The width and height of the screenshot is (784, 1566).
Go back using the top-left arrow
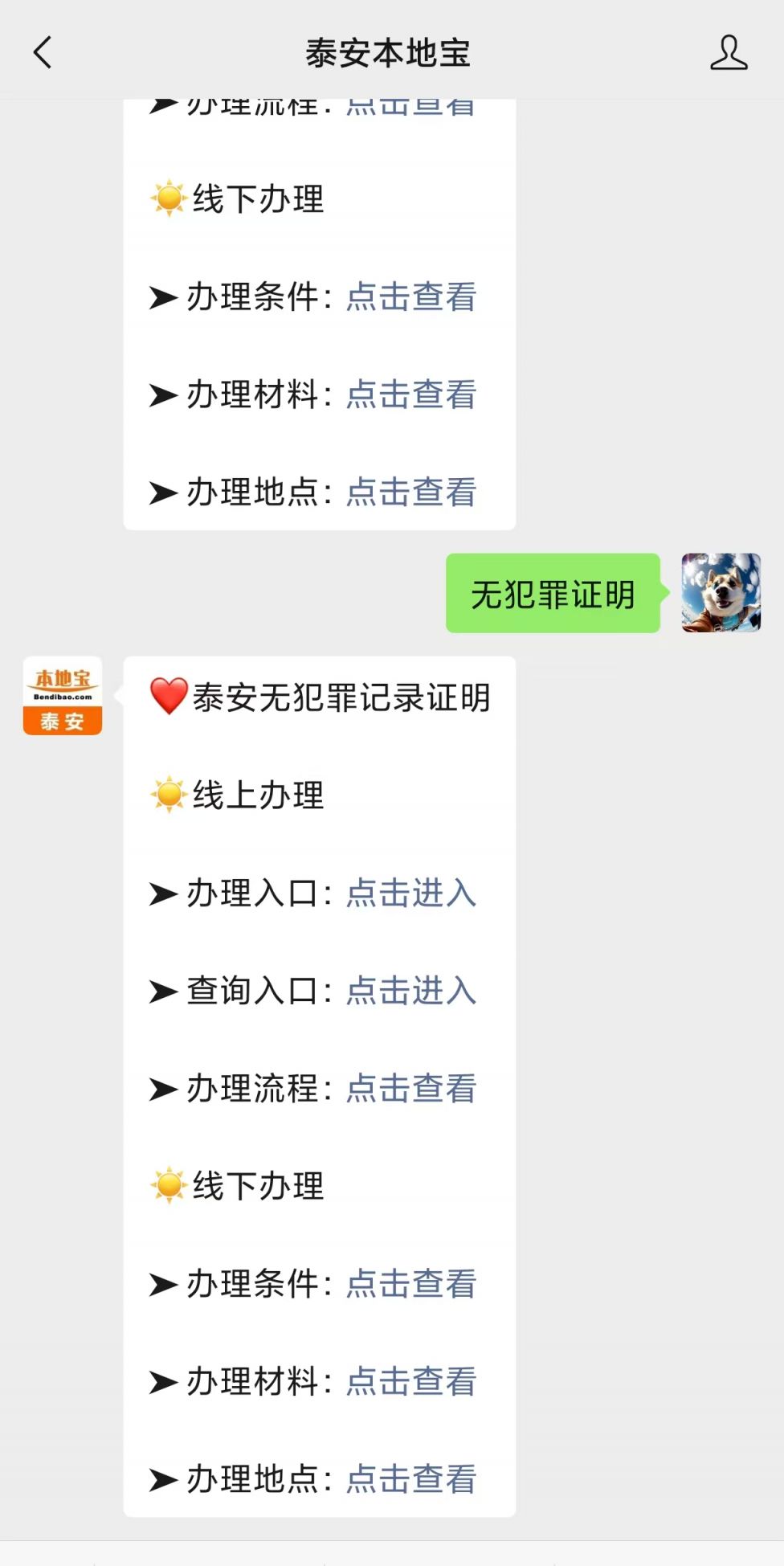[x=43, y=53]
